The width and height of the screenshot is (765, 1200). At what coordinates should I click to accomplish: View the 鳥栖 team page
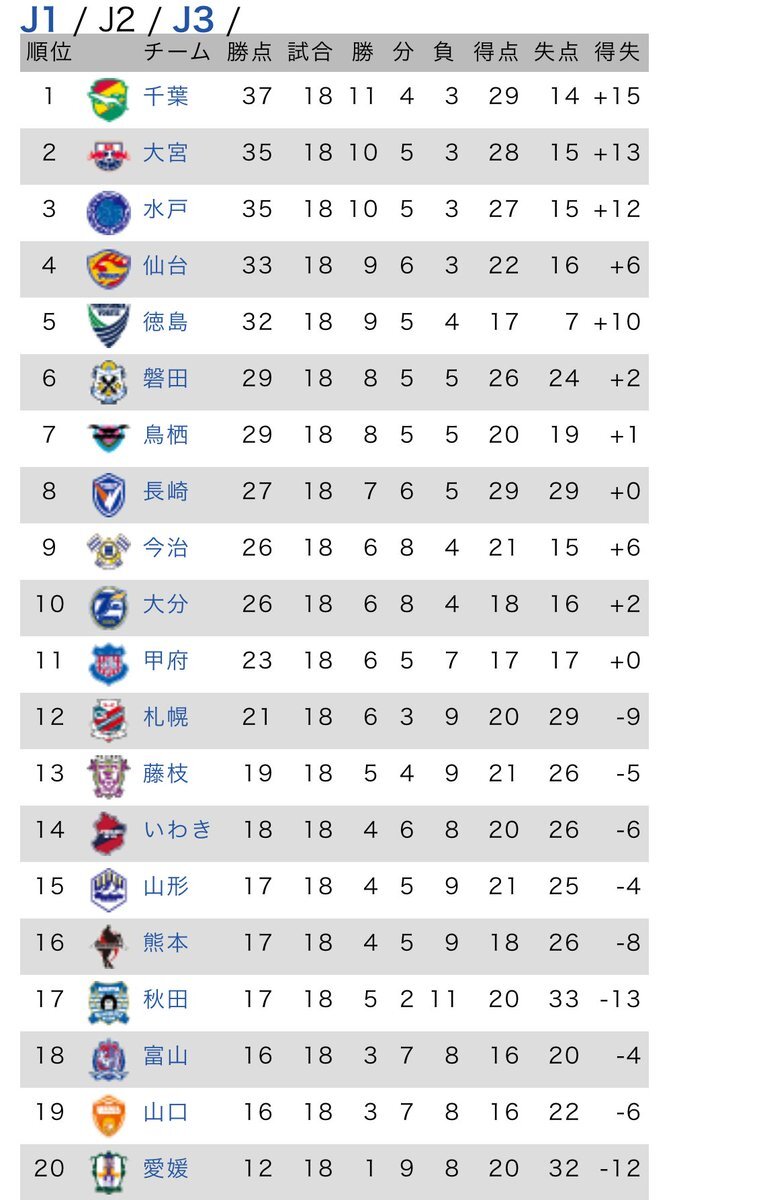166,435
